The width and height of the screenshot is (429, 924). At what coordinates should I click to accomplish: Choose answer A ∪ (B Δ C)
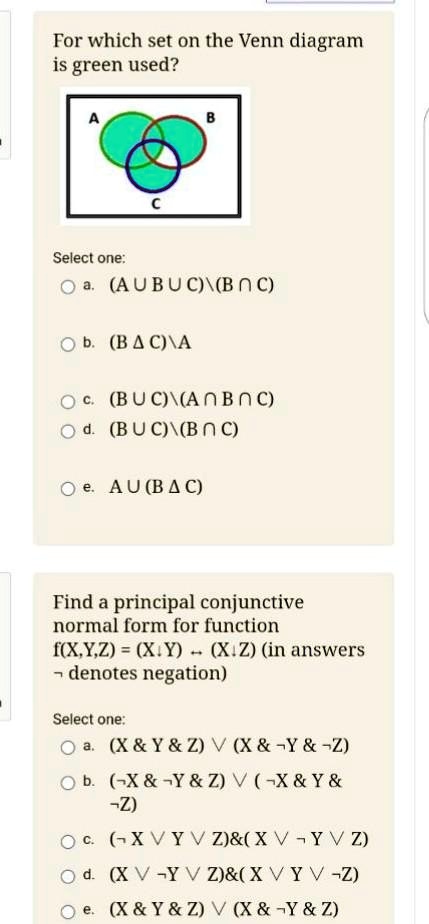coord(68,488)
